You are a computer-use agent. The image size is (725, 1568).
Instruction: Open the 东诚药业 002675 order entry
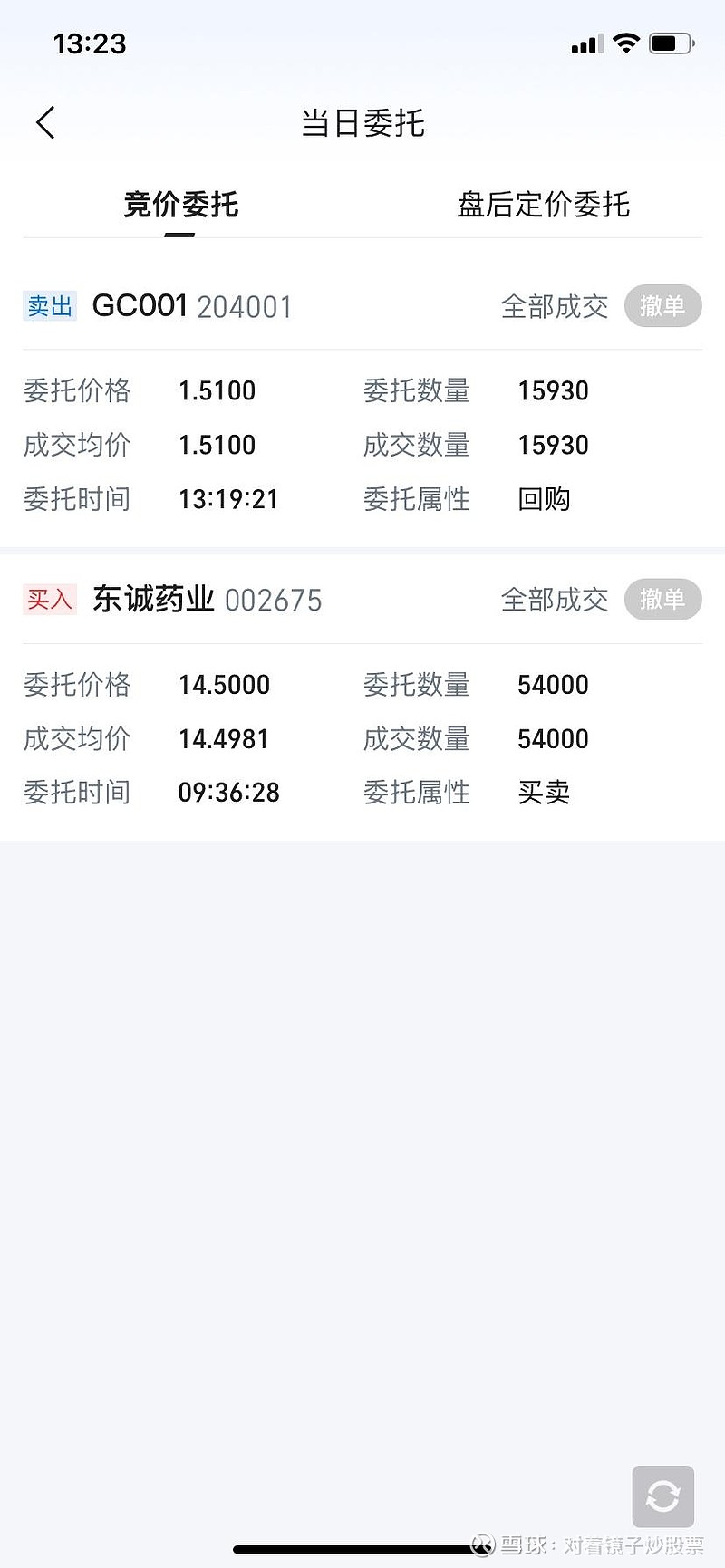tap(207, 600)
